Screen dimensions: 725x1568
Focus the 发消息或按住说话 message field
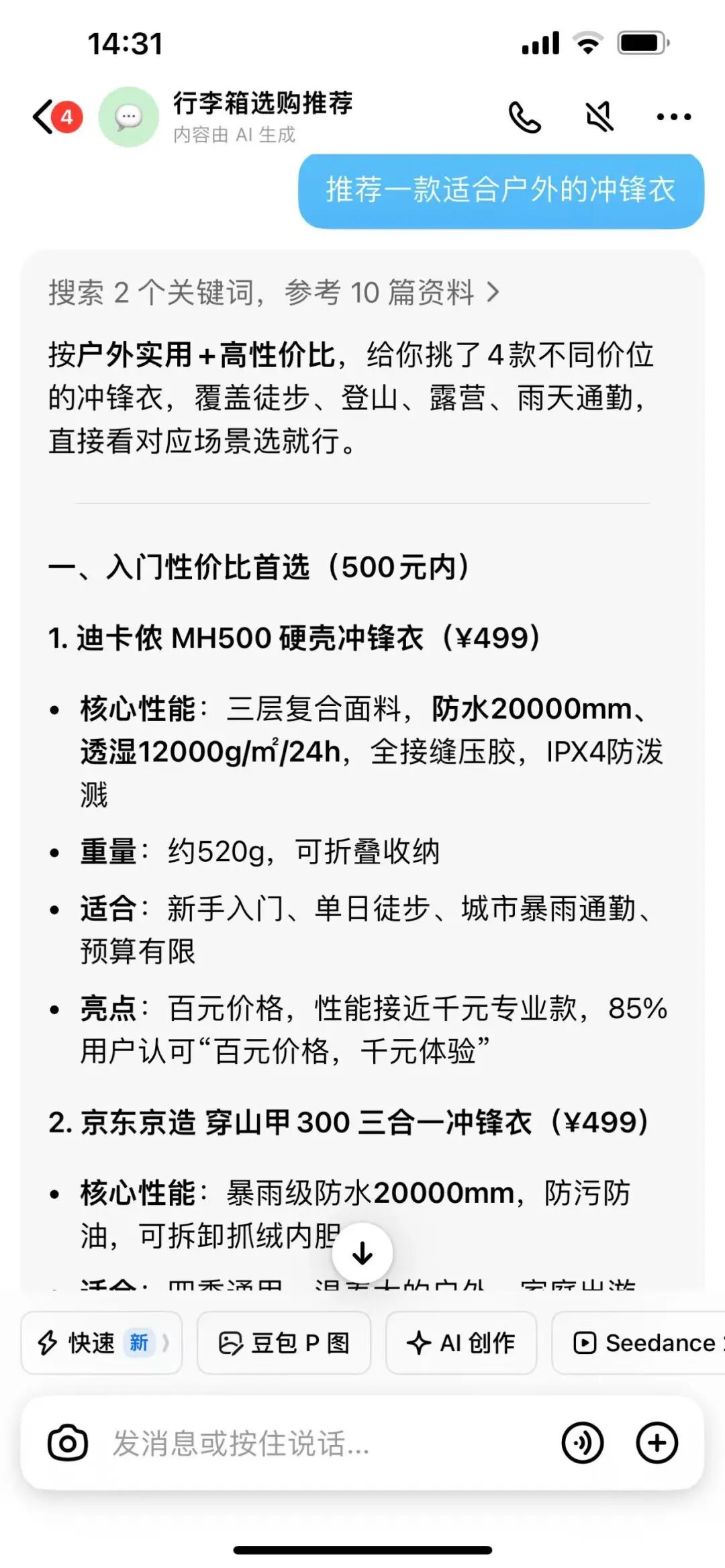point(322,1442)
